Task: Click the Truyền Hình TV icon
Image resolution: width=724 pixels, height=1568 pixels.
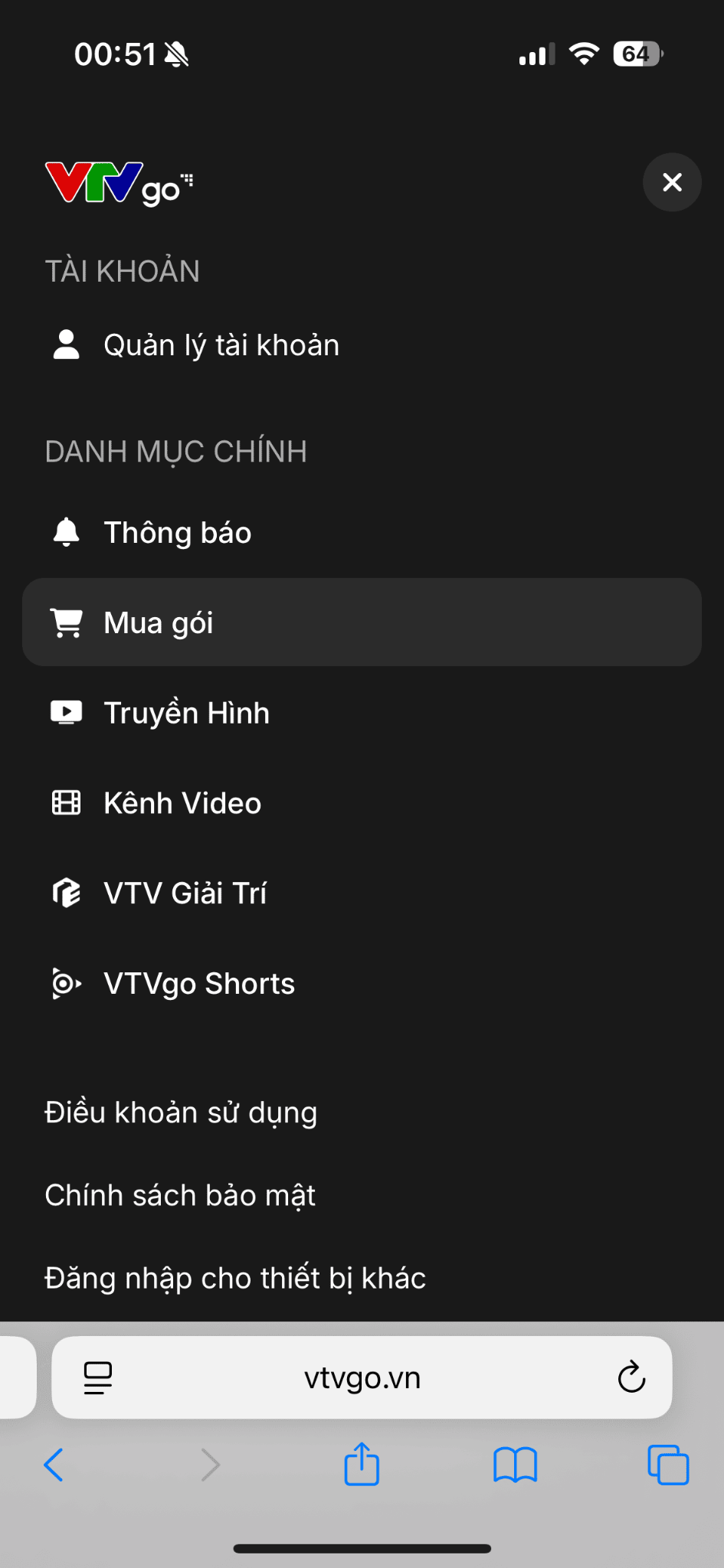Action: pyautogui.click(x=67, y=712)
